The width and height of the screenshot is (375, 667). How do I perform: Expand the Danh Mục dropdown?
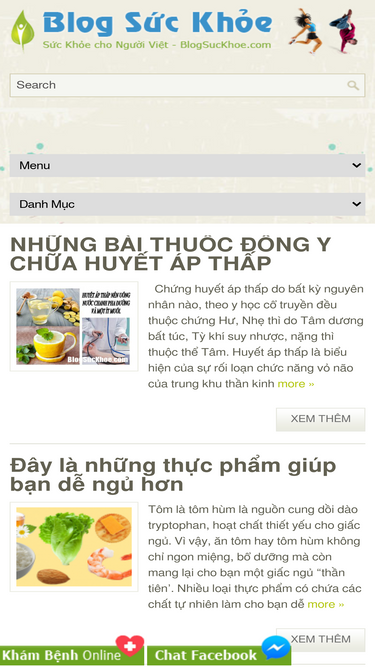click(x=187, y=204)
